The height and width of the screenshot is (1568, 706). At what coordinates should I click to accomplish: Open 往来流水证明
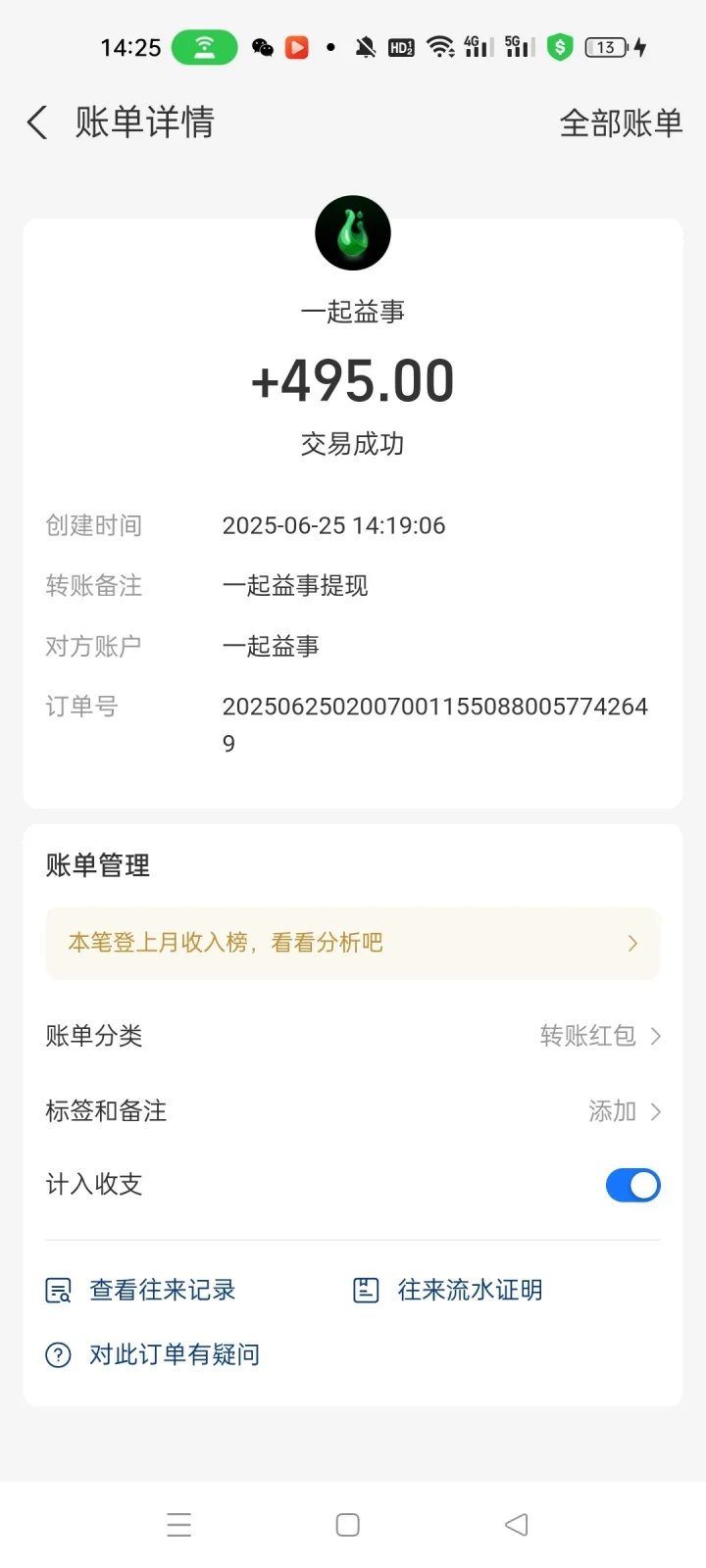(447, 1291)
